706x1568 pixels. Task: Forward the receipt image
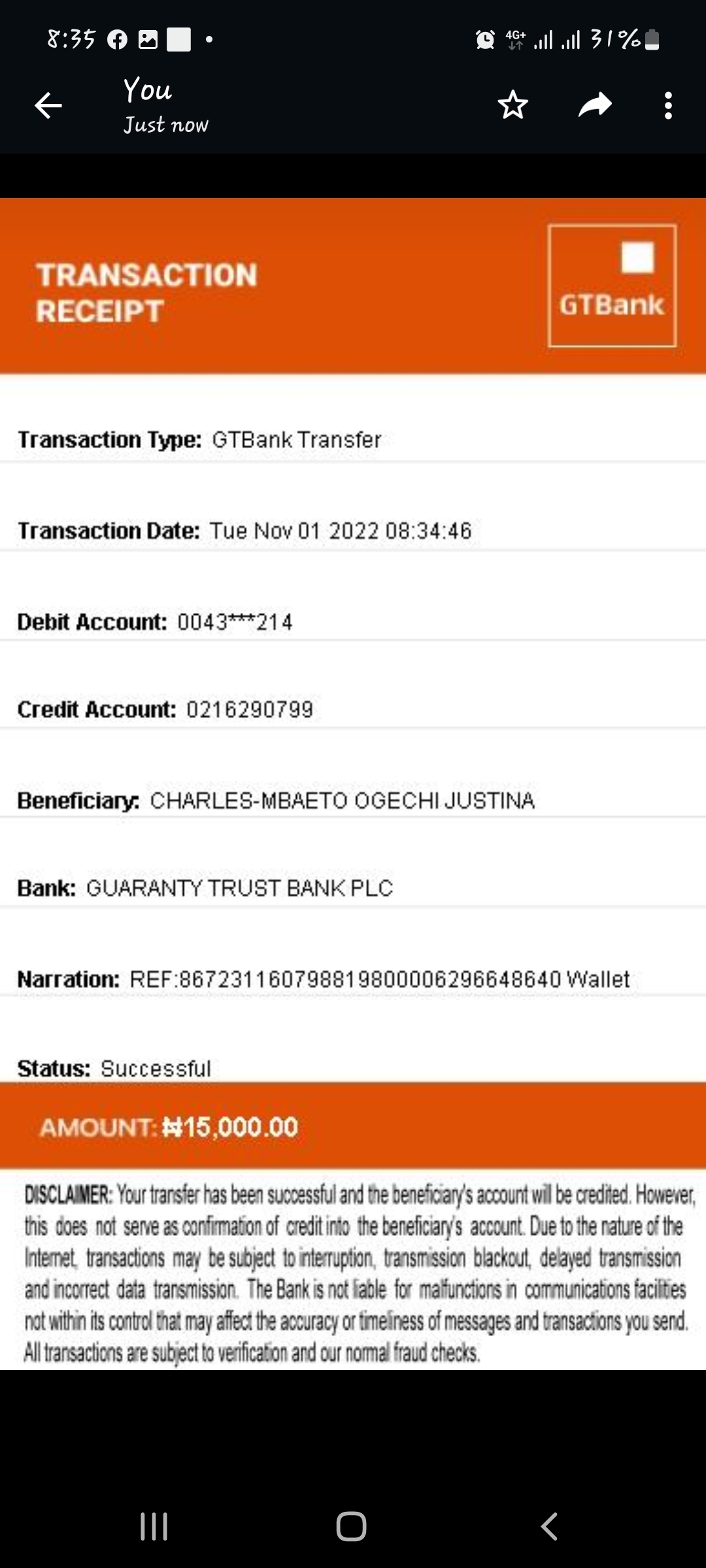pos(595,105)
